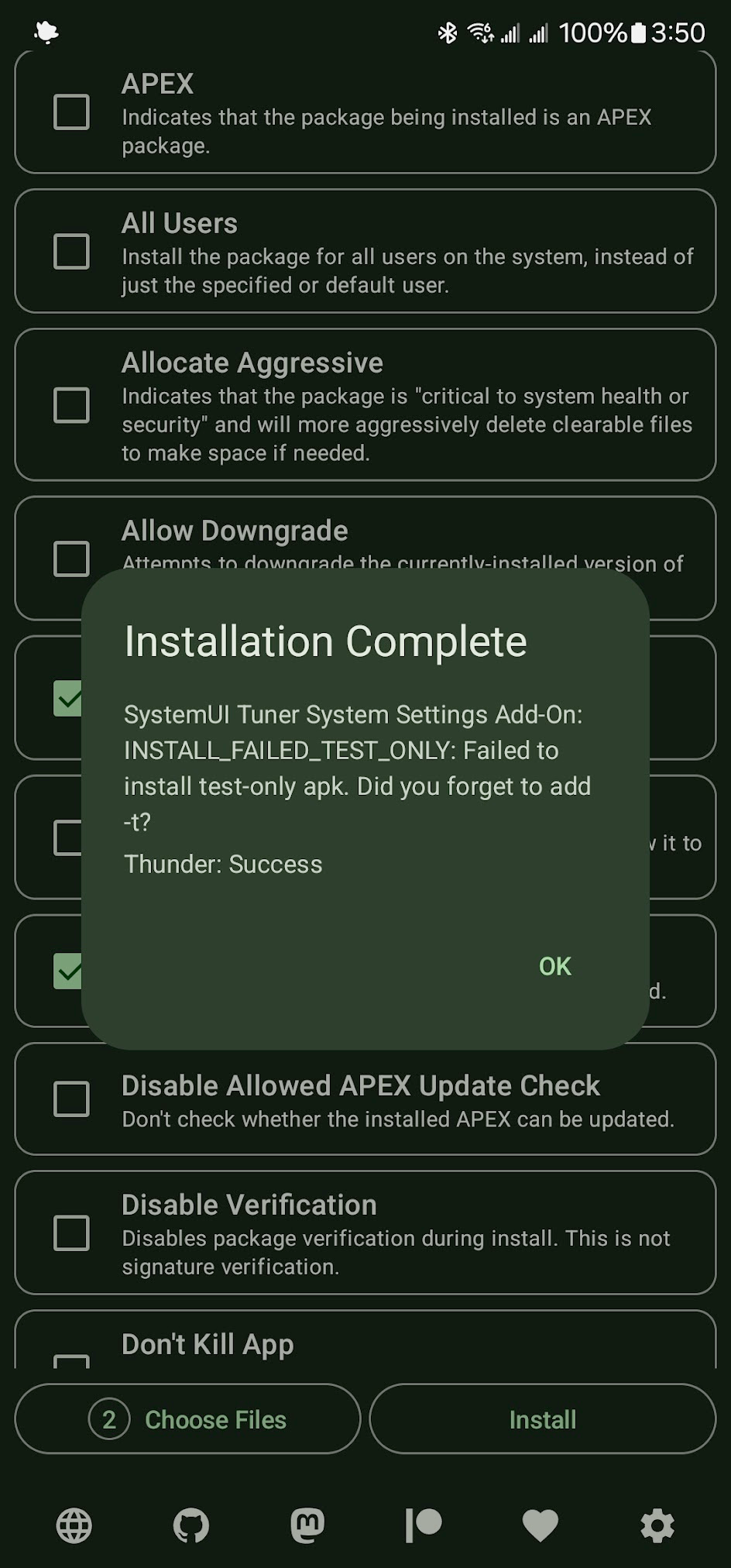Image resolution: width=731 pixels, height=1568 pixels.
Task: Check the APEX option
Action: point(71,112)
